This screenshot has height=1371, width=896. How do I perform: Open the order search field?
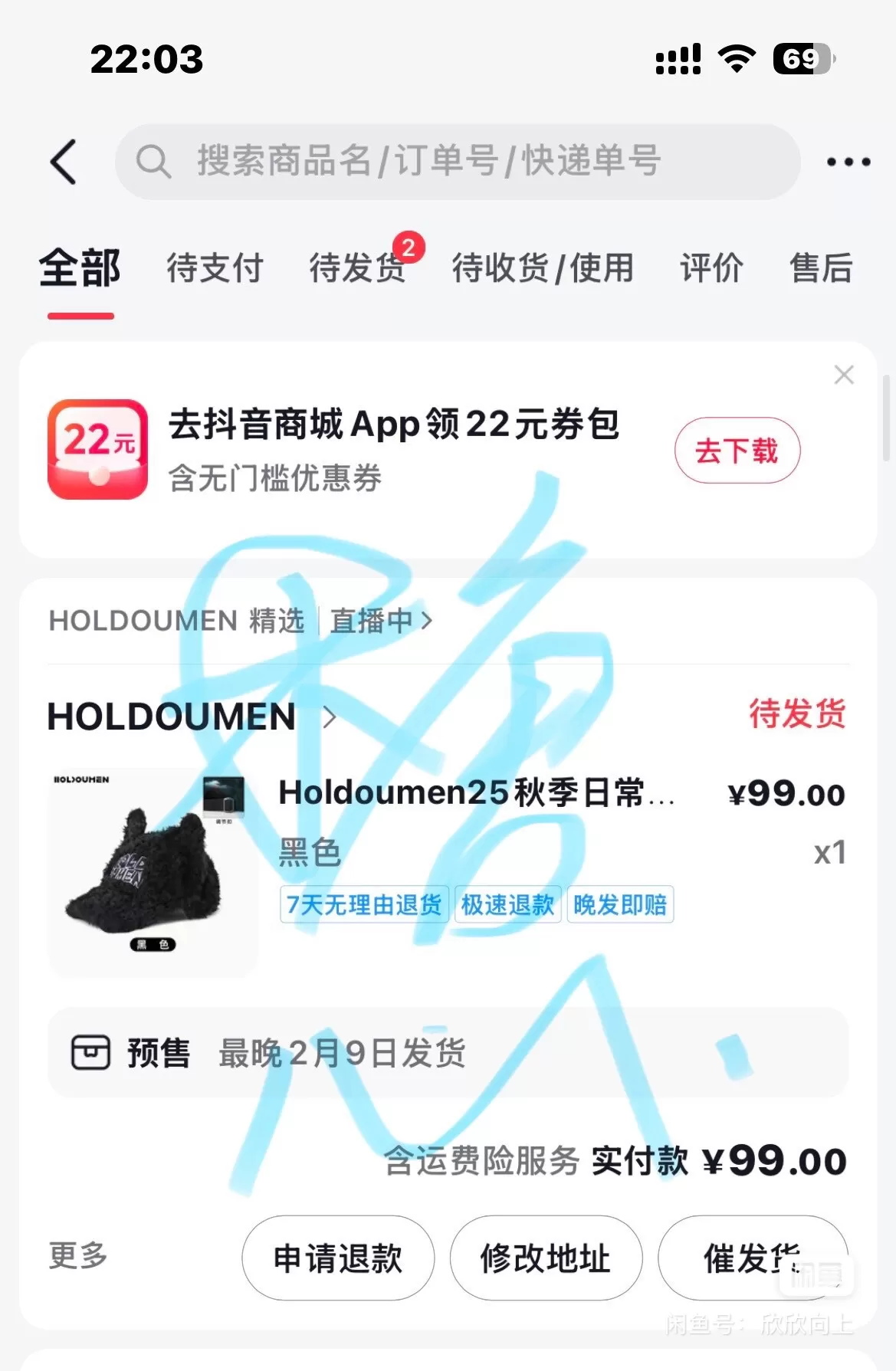[x=457, y=162]
